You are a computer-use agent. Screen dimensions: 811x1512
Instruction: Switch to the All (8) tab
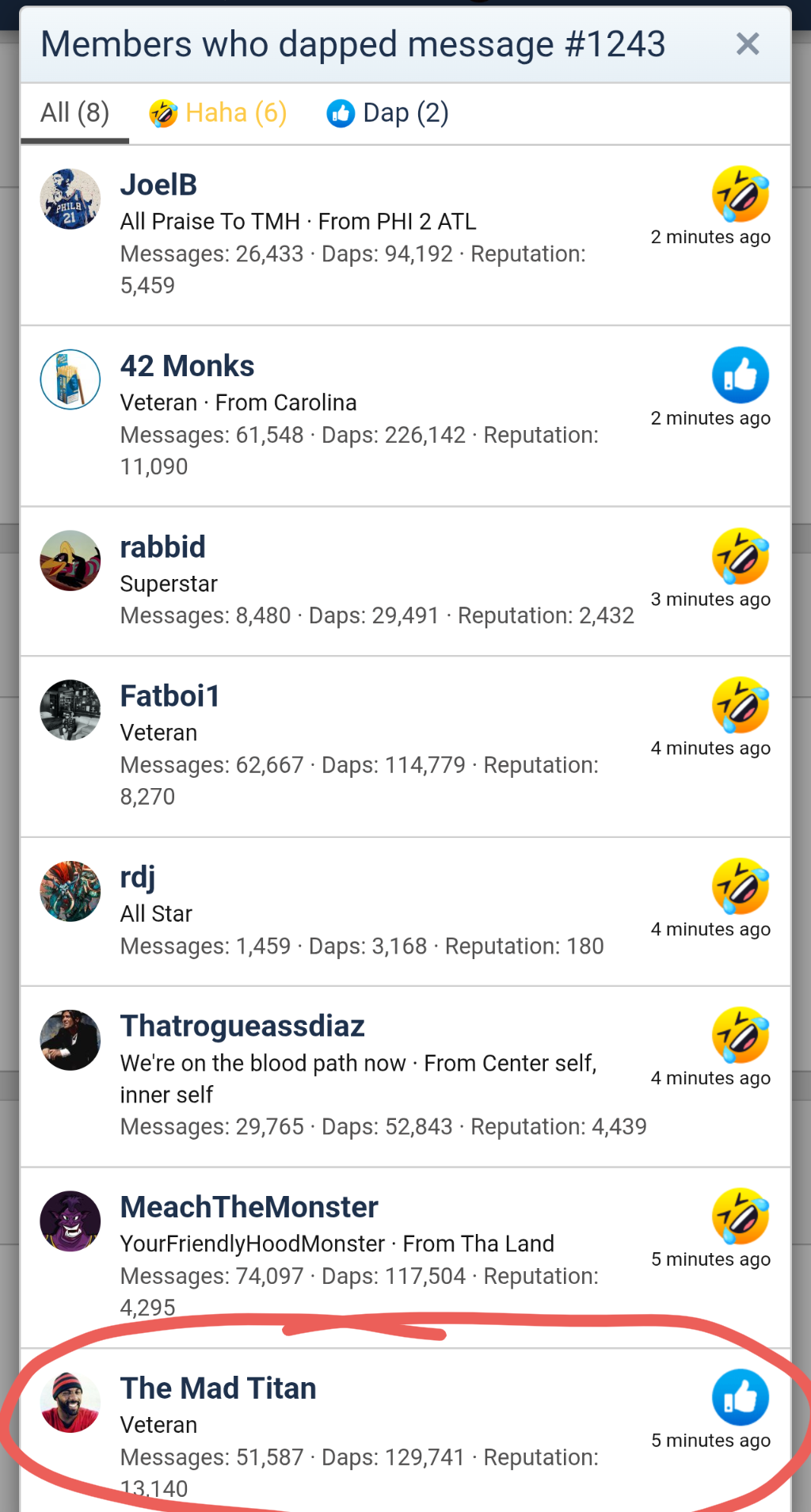pyautogui.click(x=74, y=113)
